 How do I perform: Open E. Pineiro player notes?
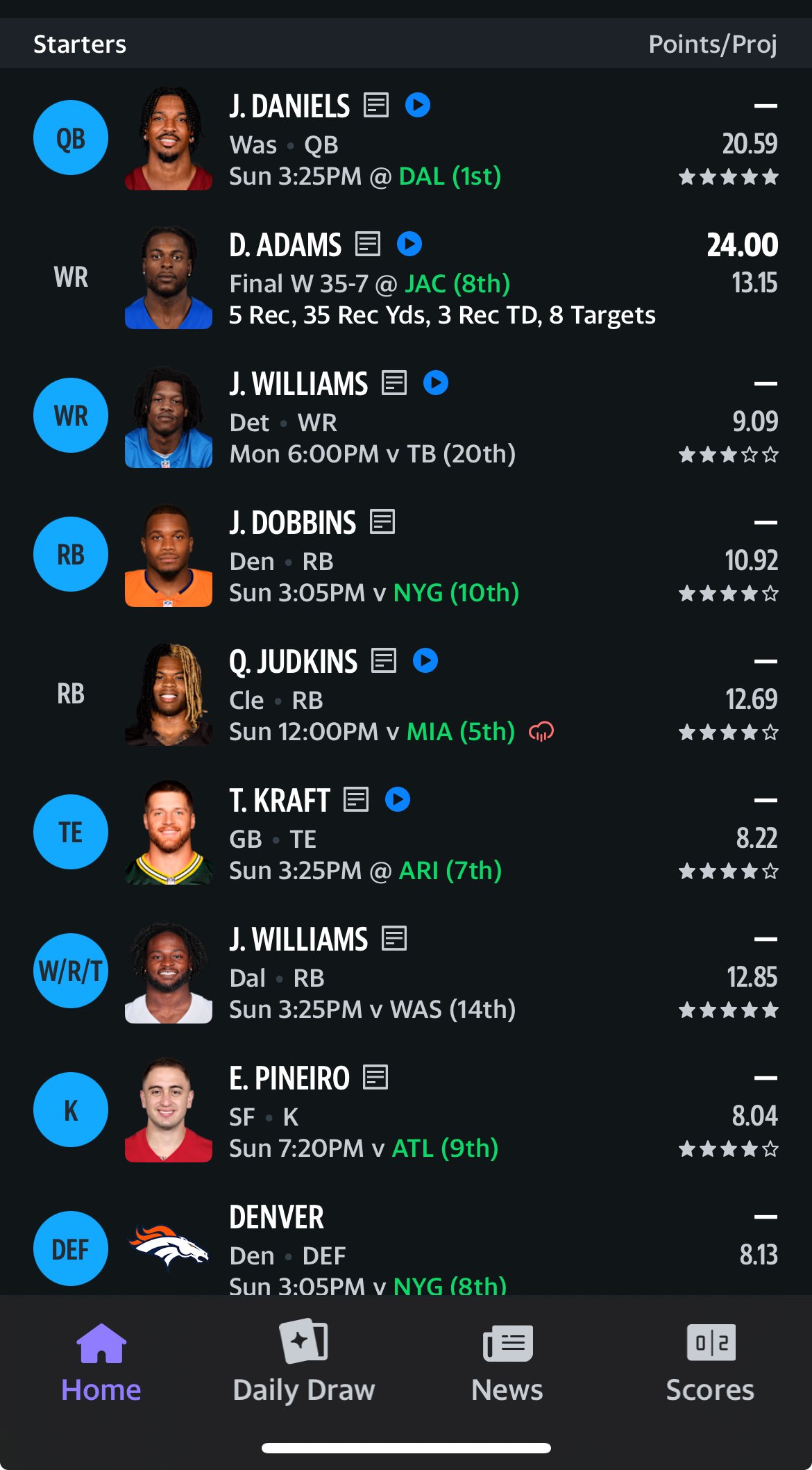point(375,1078)
